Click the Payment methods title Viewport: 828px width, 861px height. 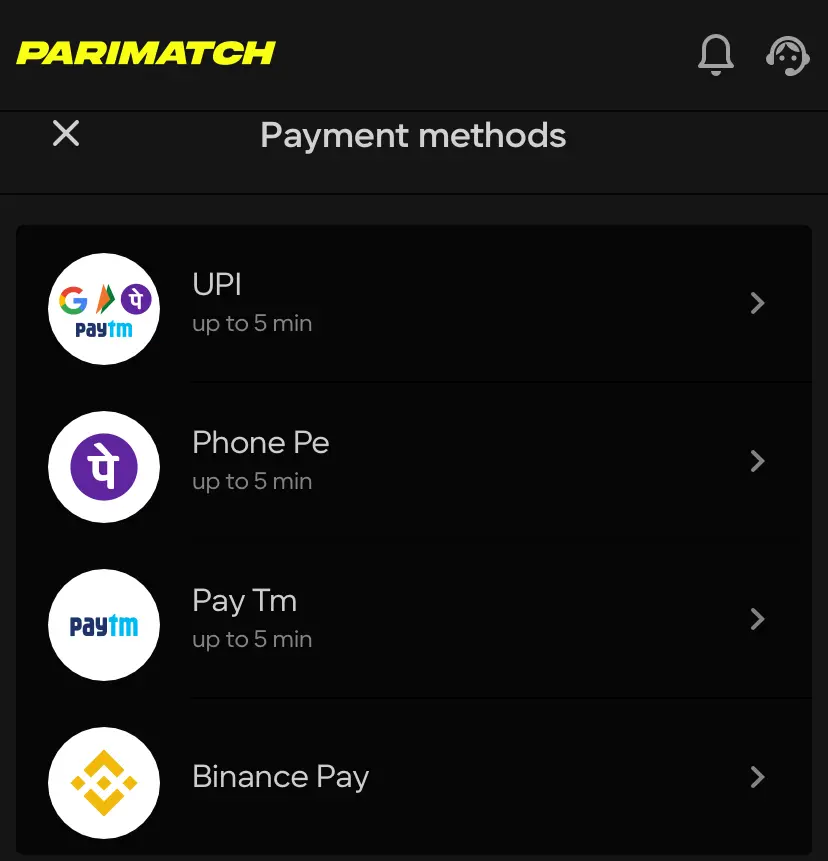[x=413, y=135]
